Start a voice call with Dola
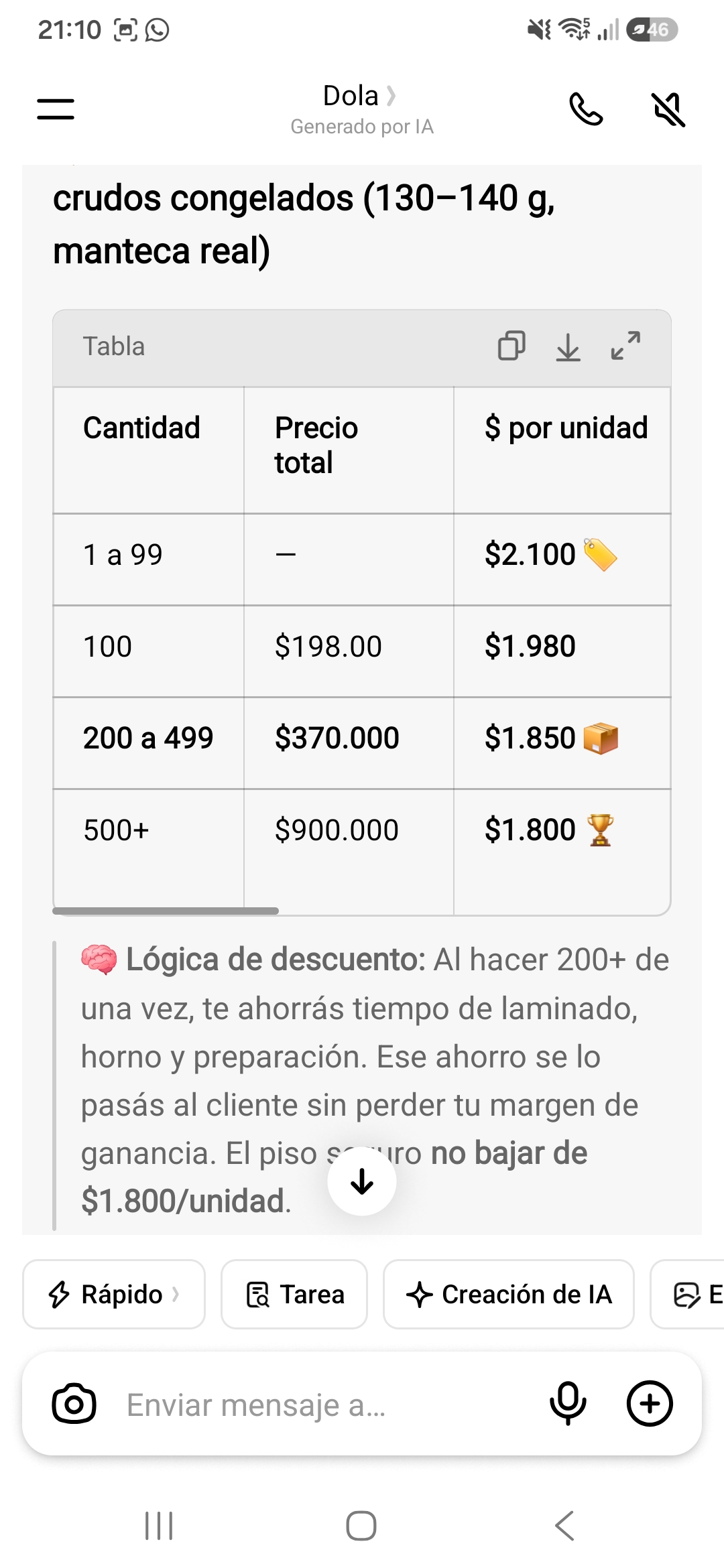The height and width of the screenshot is (1568, 724). pos(586,109)
